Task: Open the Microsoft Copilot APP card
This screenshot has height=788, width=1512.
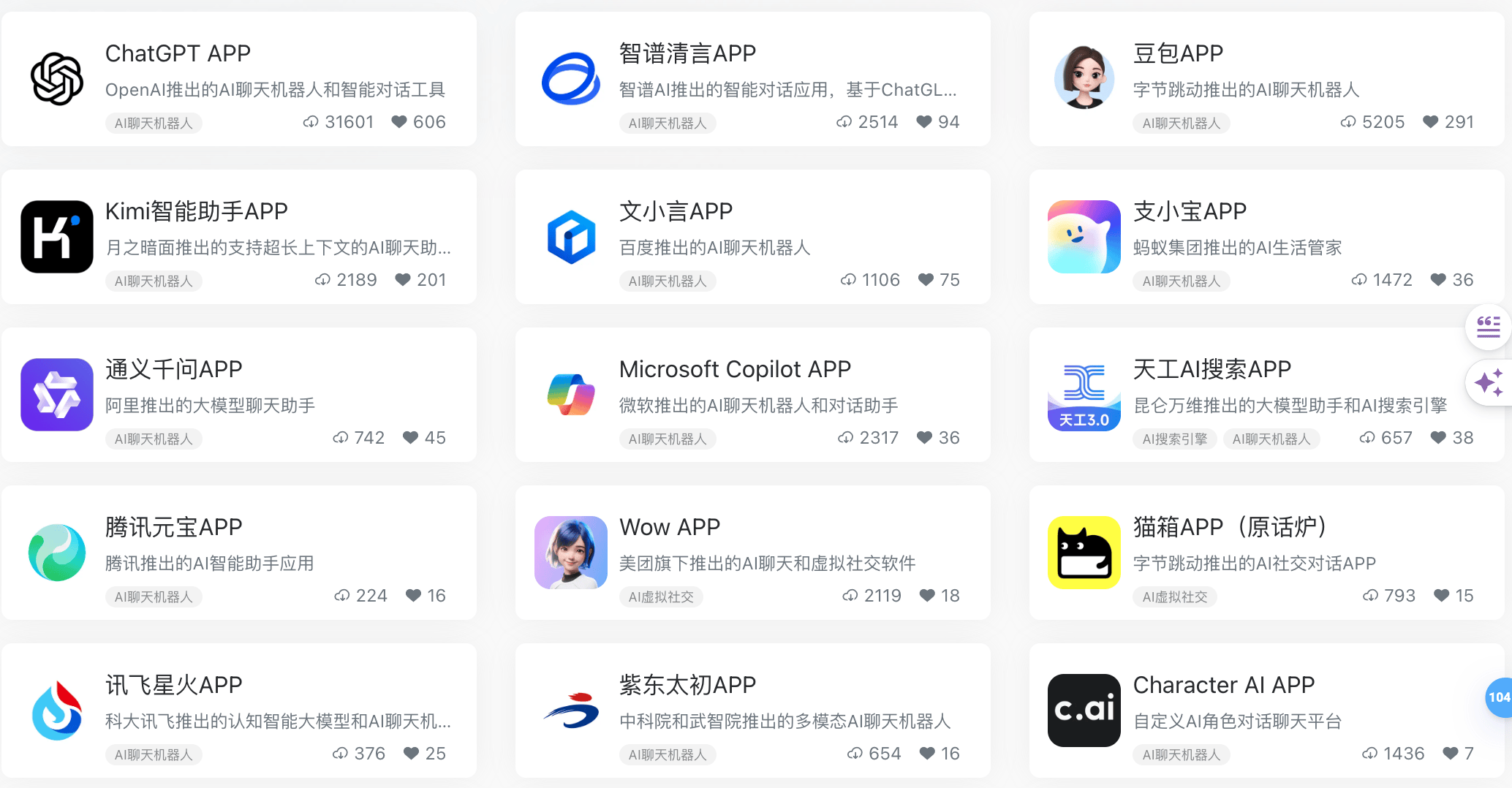Action: coord(735,370)
